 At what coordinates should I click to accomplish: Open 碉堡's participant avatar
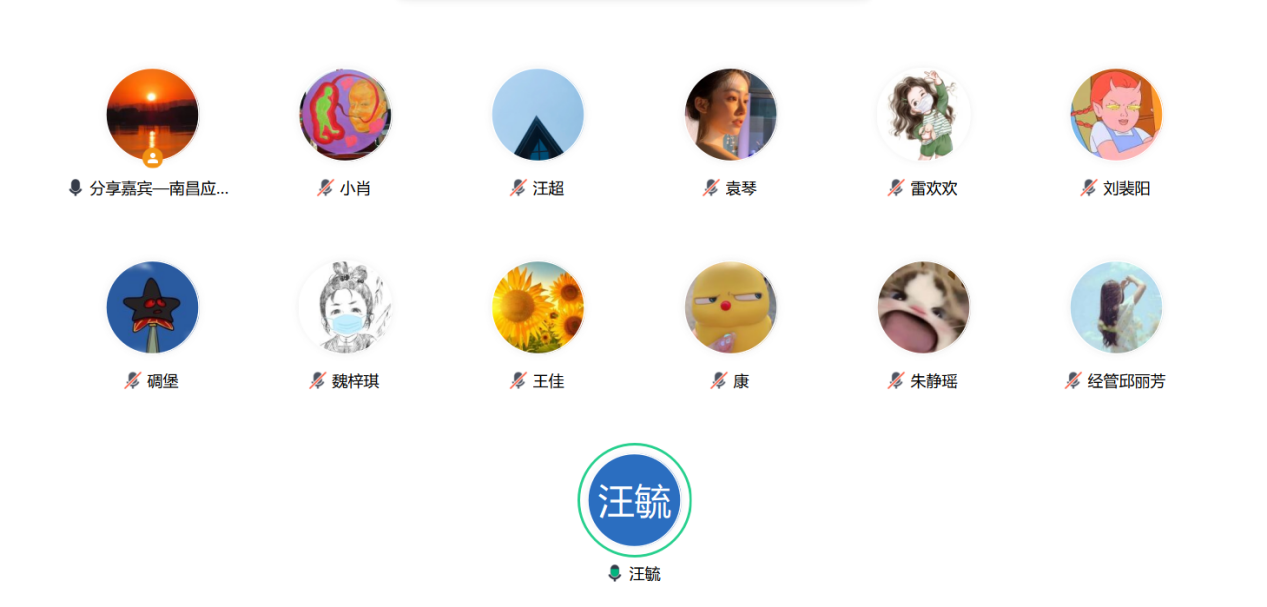click(152, 307)
